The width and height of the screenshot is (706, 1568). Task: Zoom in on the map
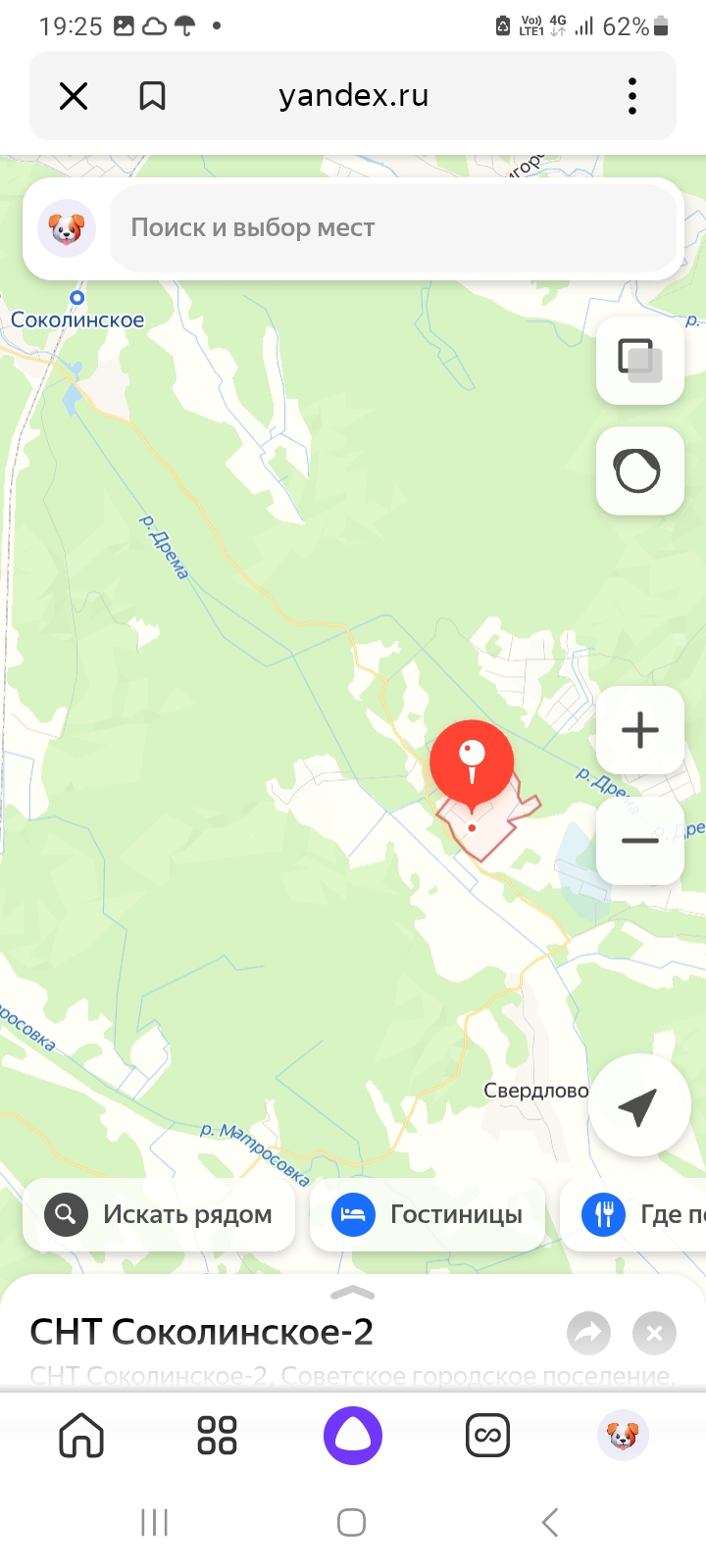(x=639, y=730)
